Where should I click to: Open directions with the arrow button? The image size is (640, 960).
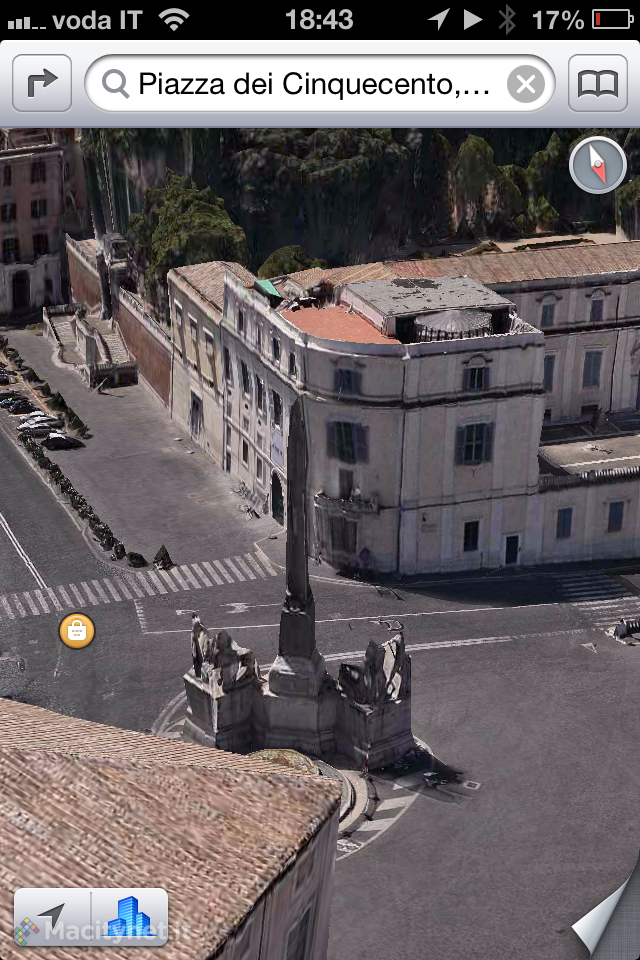pos(42,84)
